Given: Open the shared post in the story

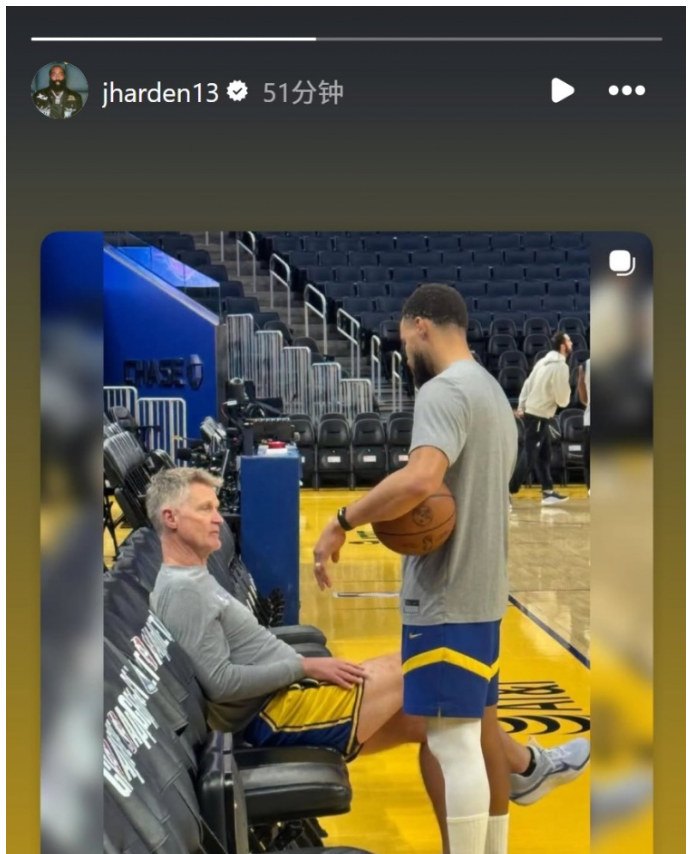Looking at the screenshot, I should (x=346, y=540).
